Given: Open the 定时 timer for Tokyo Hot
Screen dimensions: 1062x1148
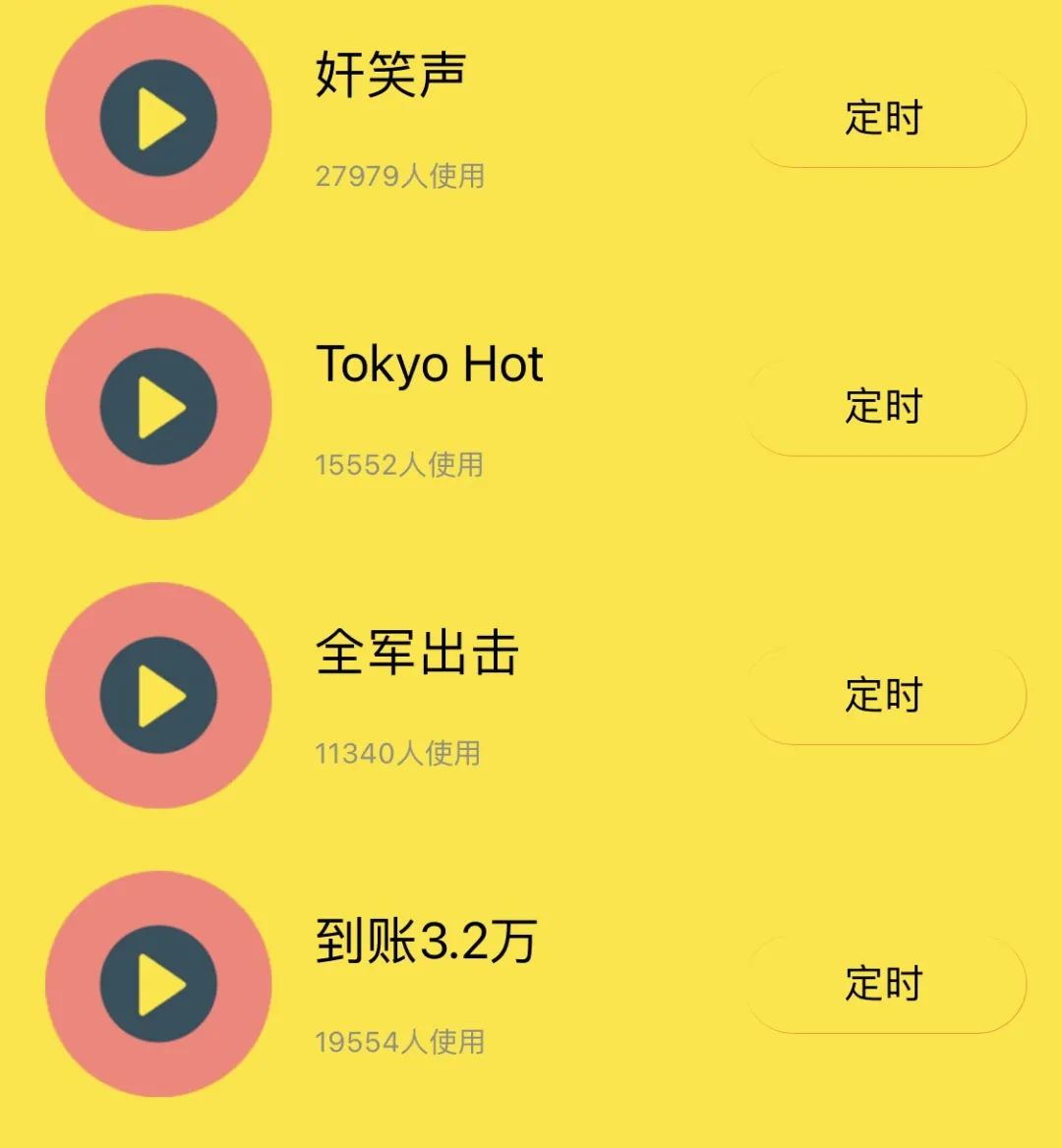Looking at the screenshot, I should click(884, 407).
